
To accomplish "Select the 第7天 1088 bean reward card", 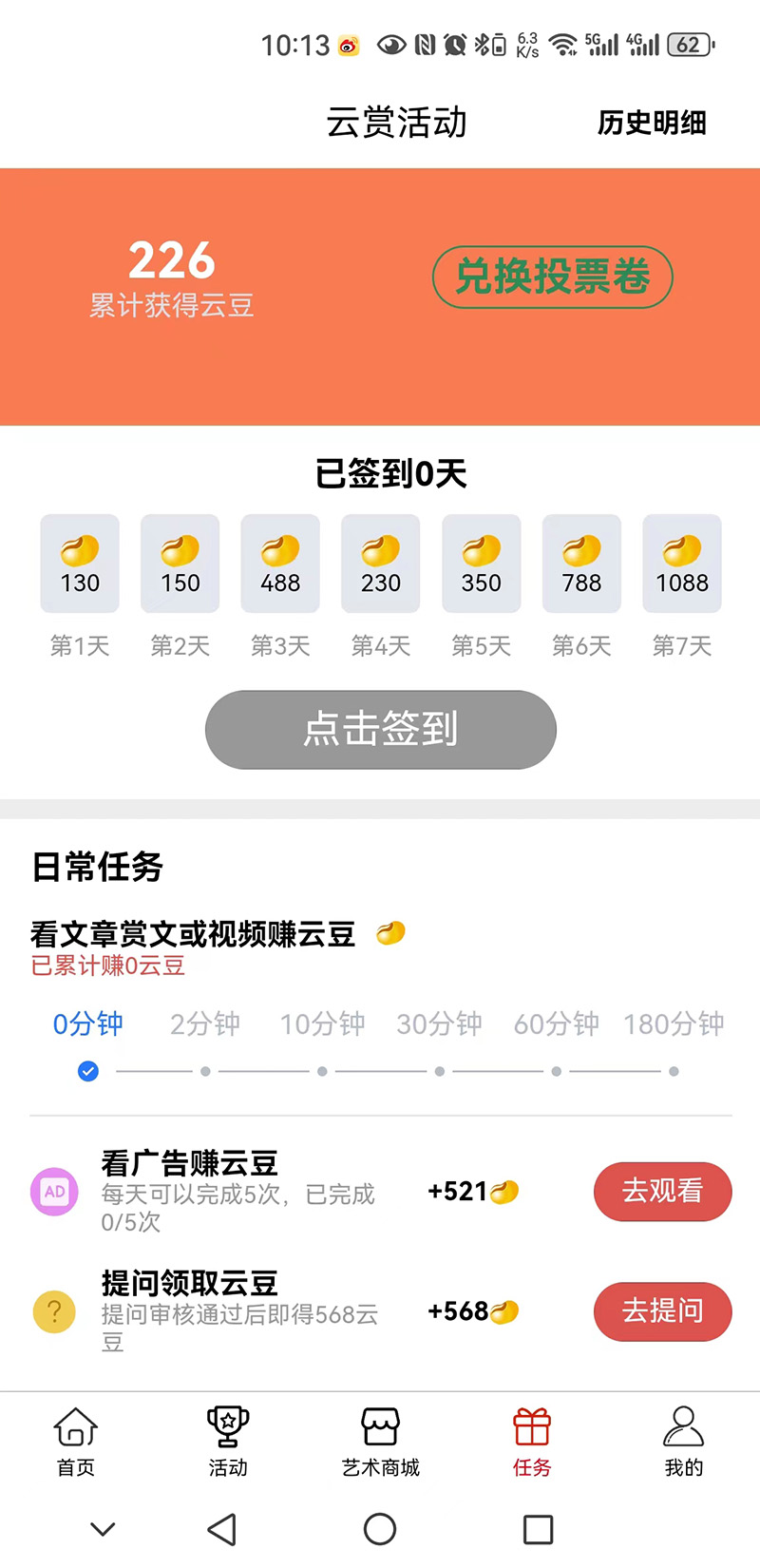I will point(681,563).
